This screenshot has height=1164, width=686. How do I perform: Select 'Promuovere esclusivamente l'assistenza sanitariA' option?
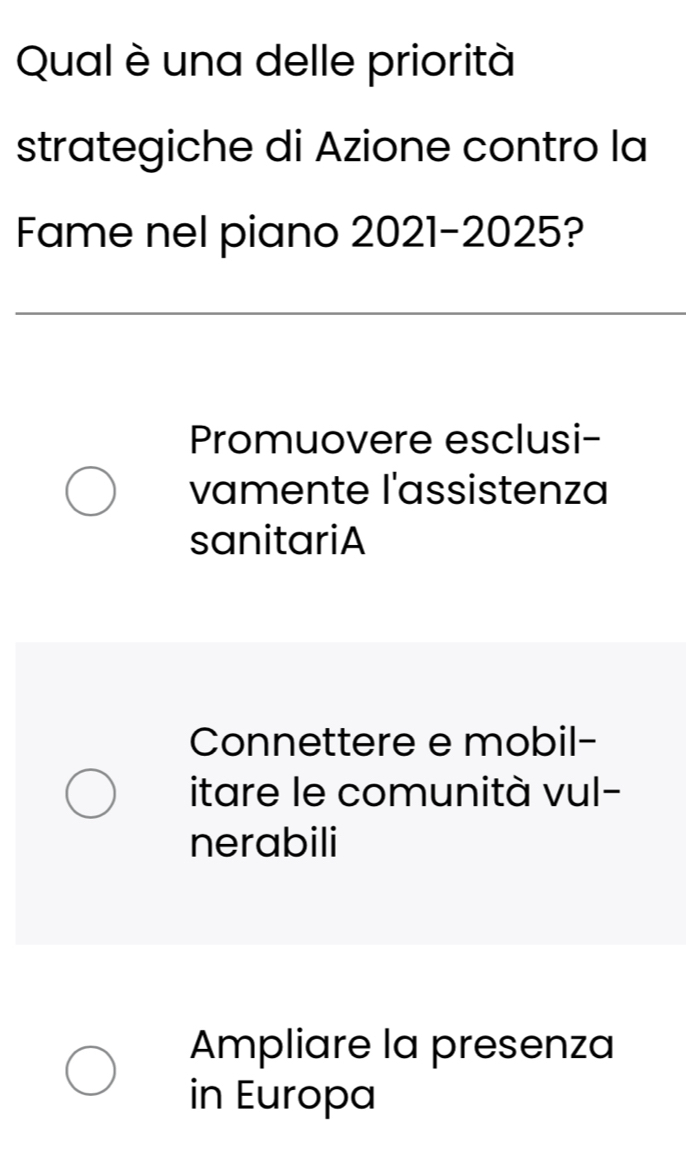[90, 492]
